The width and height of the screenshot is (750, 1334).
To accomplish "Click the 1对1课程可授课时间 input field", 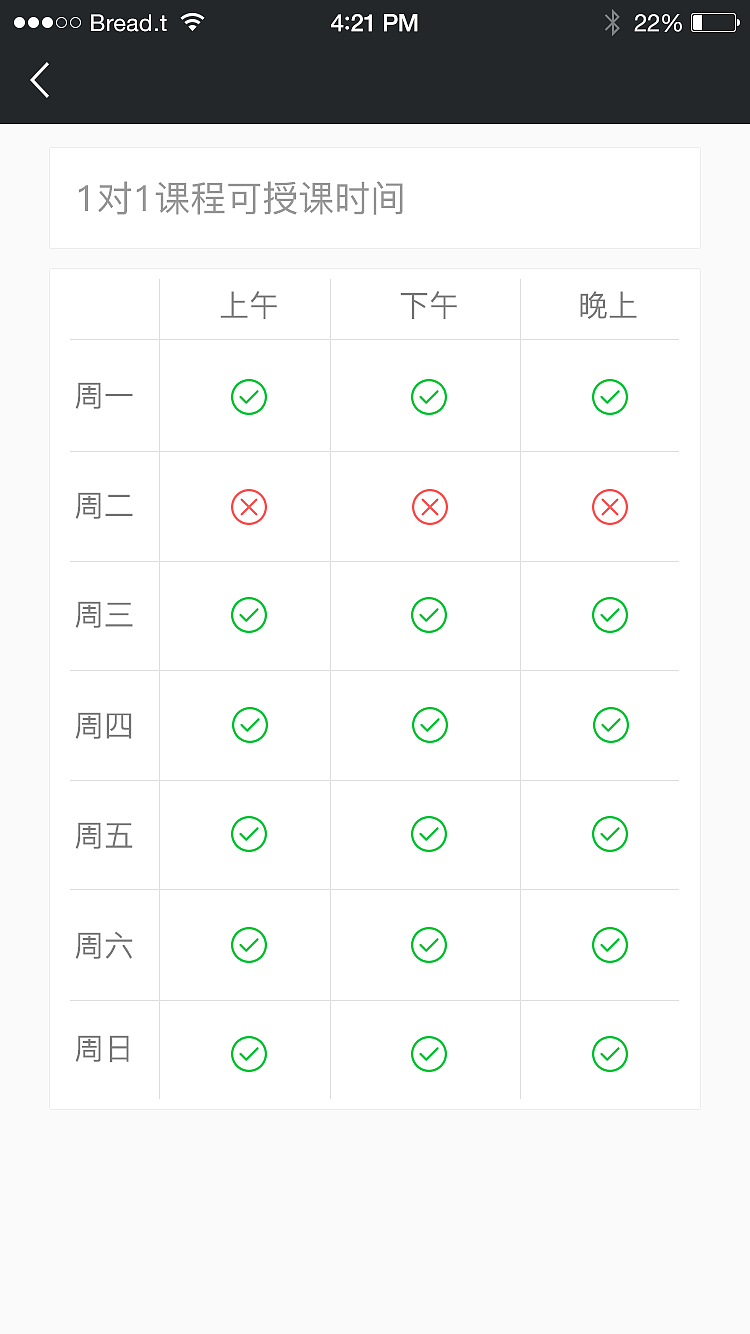I will [x=375, y=198].
